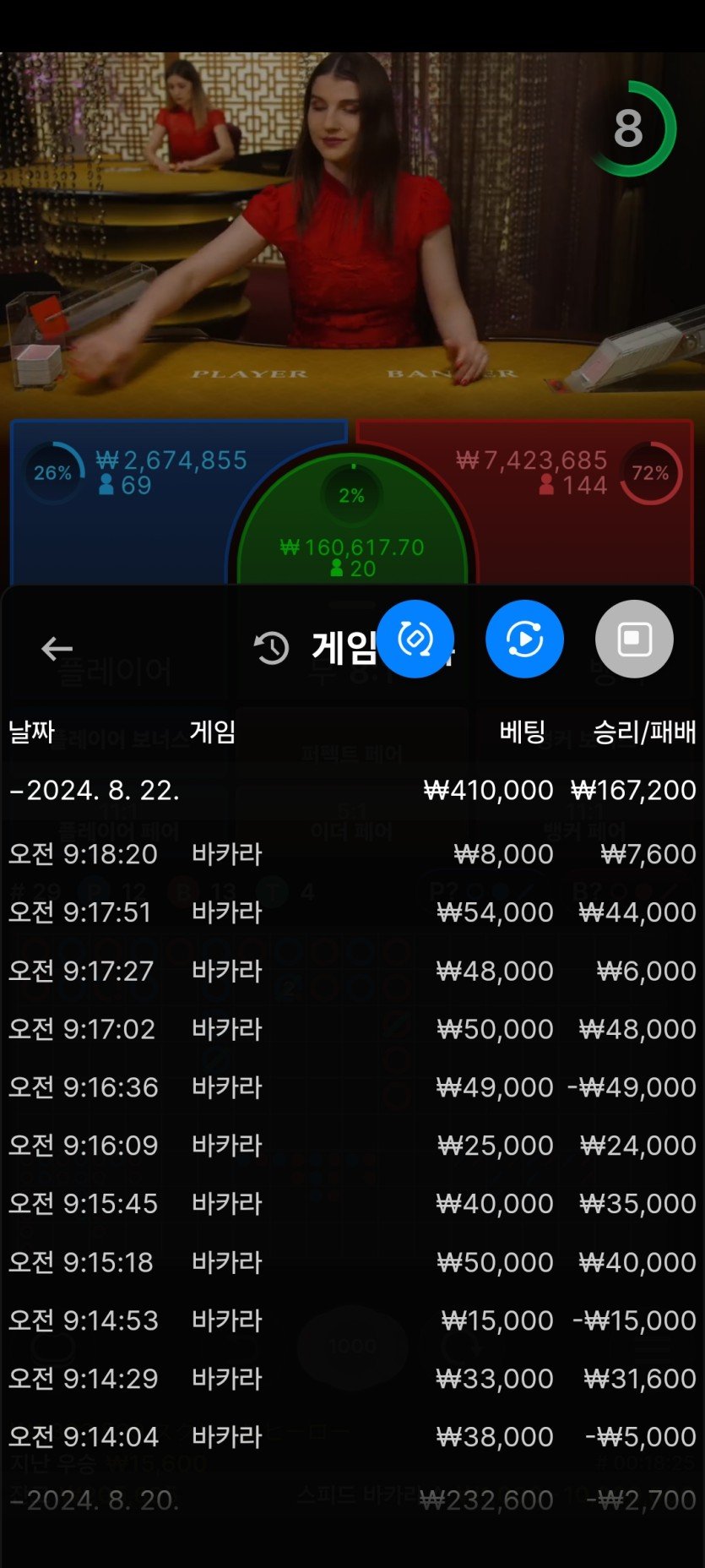
Task: Tap the blue rotate overlay button
Action: click(x=415, y=639)
